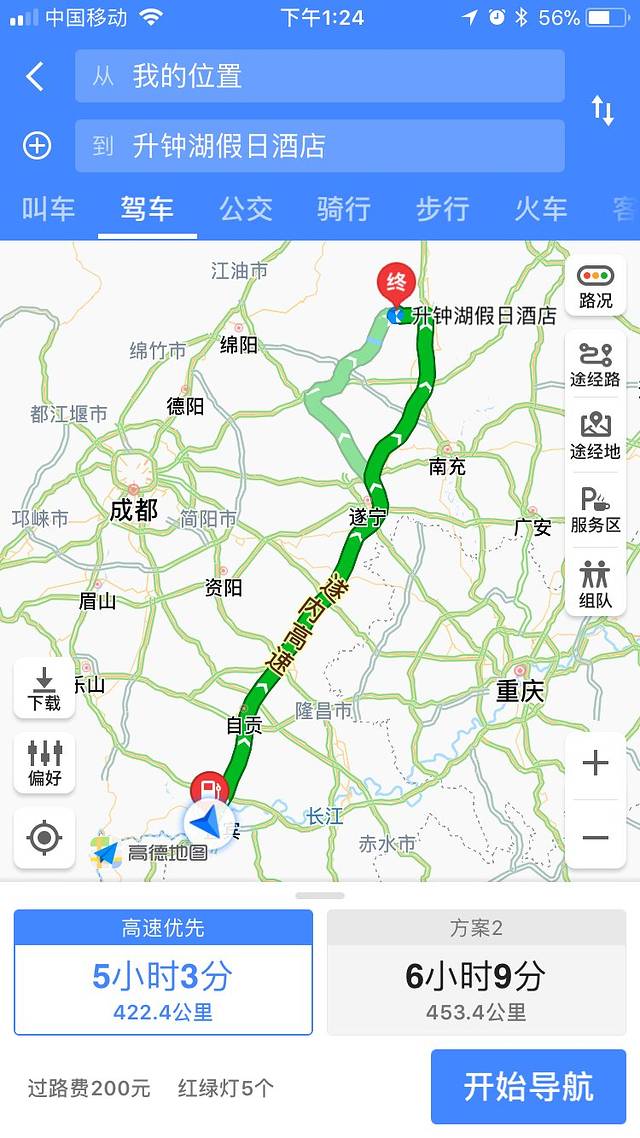Open 途经路 route roads option

pyautogui.click(x=596, y=364)
